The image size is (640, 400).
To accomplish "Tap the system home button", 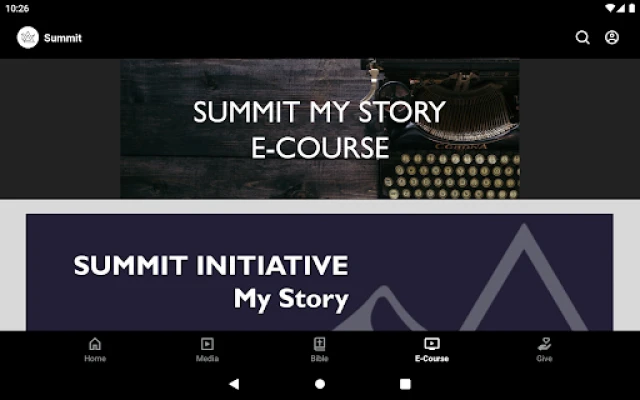I will 320,383.
